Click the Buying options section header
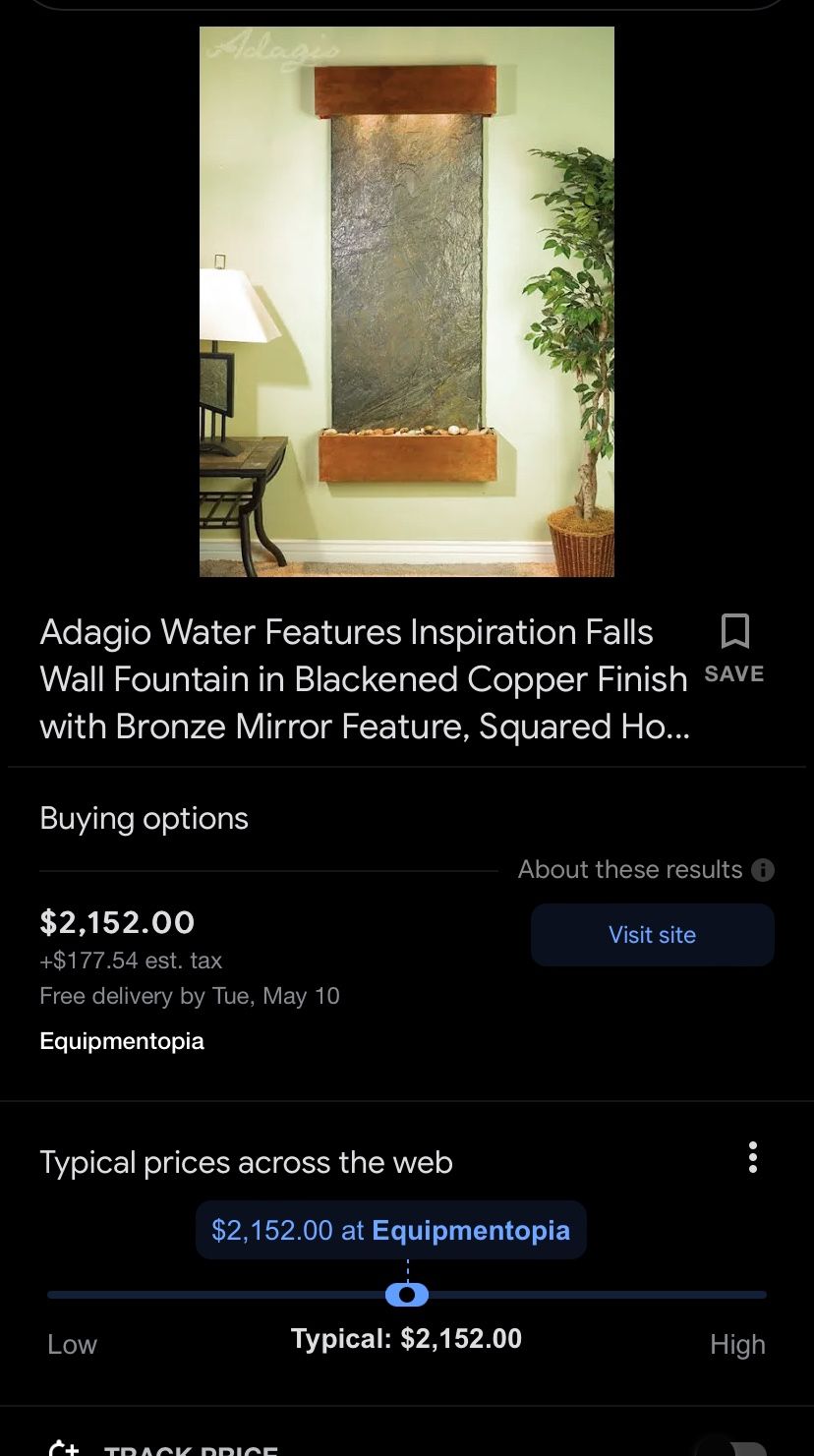 pyautogui.click(x=144, y=818)
